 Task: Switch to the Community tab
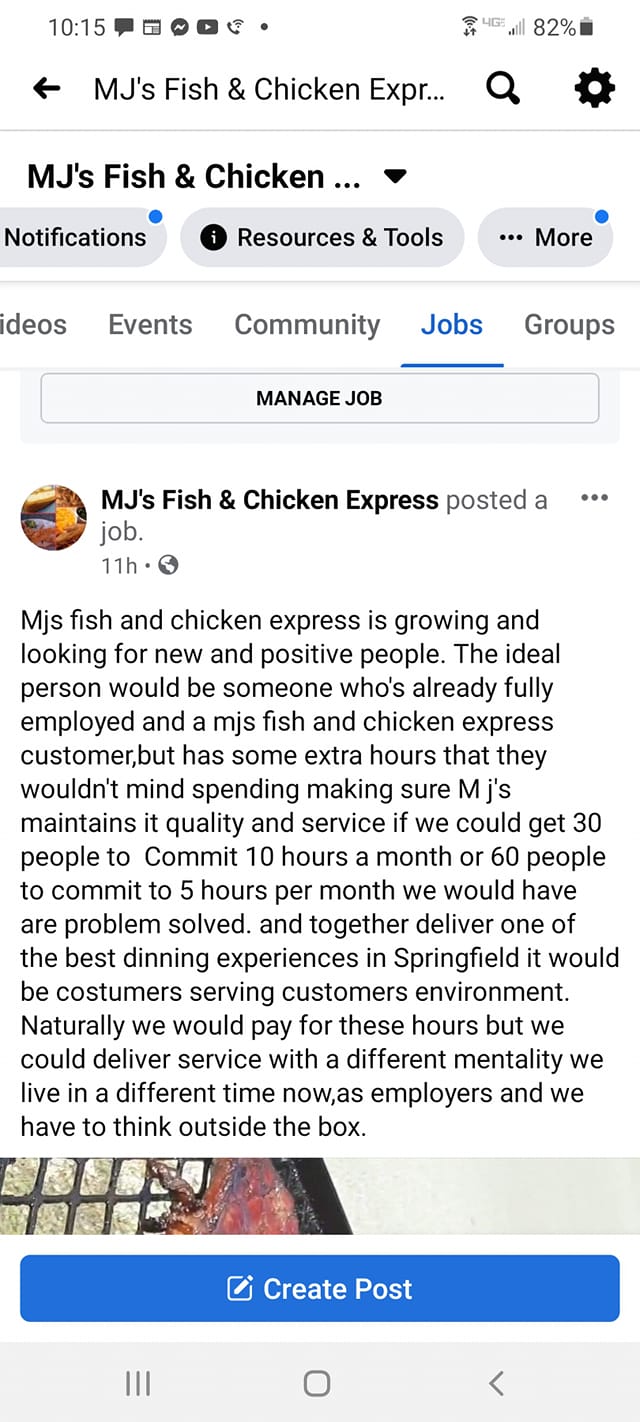307,325
